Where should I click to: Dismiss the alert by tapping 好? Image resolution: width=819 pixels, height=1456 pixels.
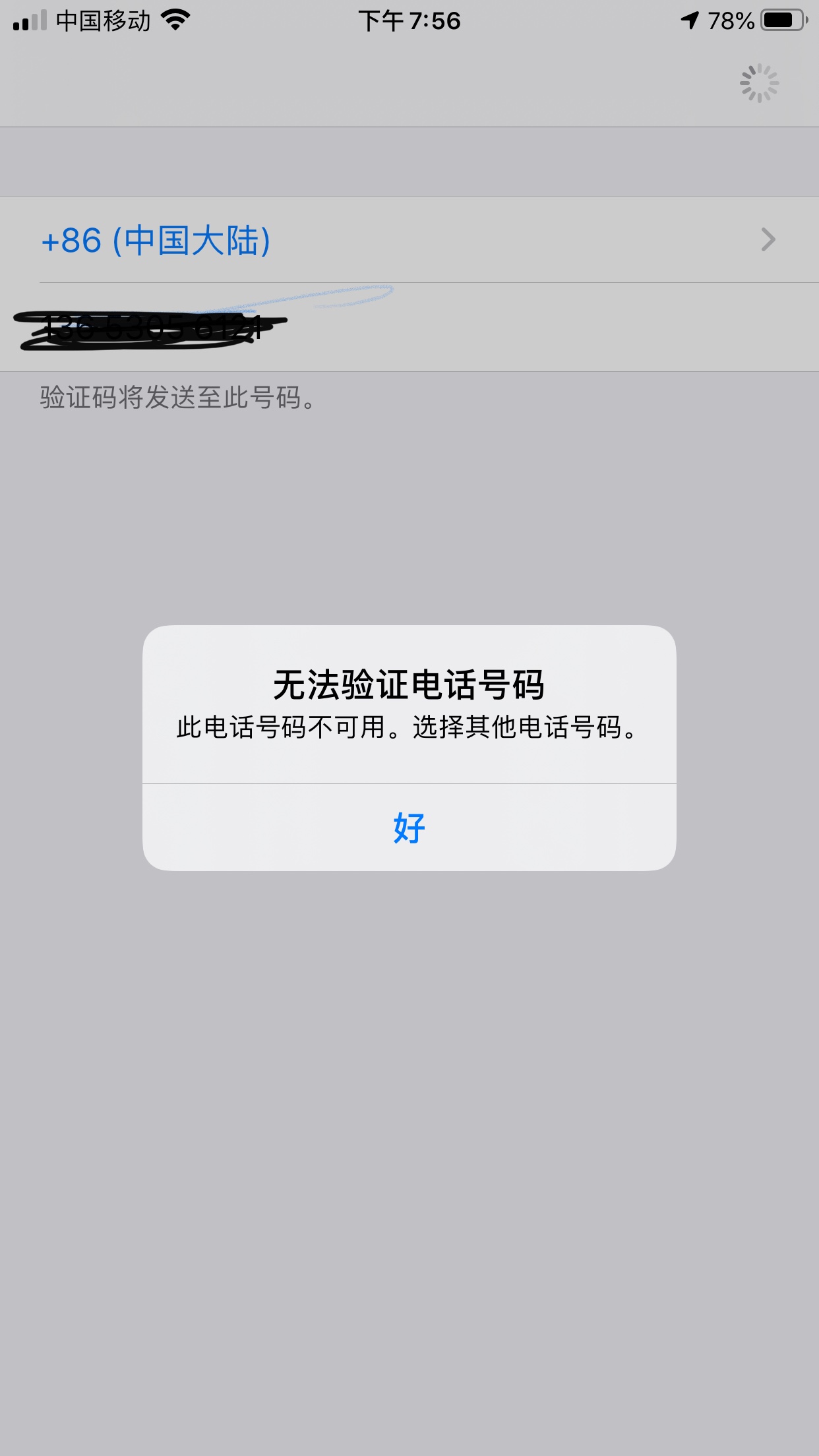click(409, 828)
